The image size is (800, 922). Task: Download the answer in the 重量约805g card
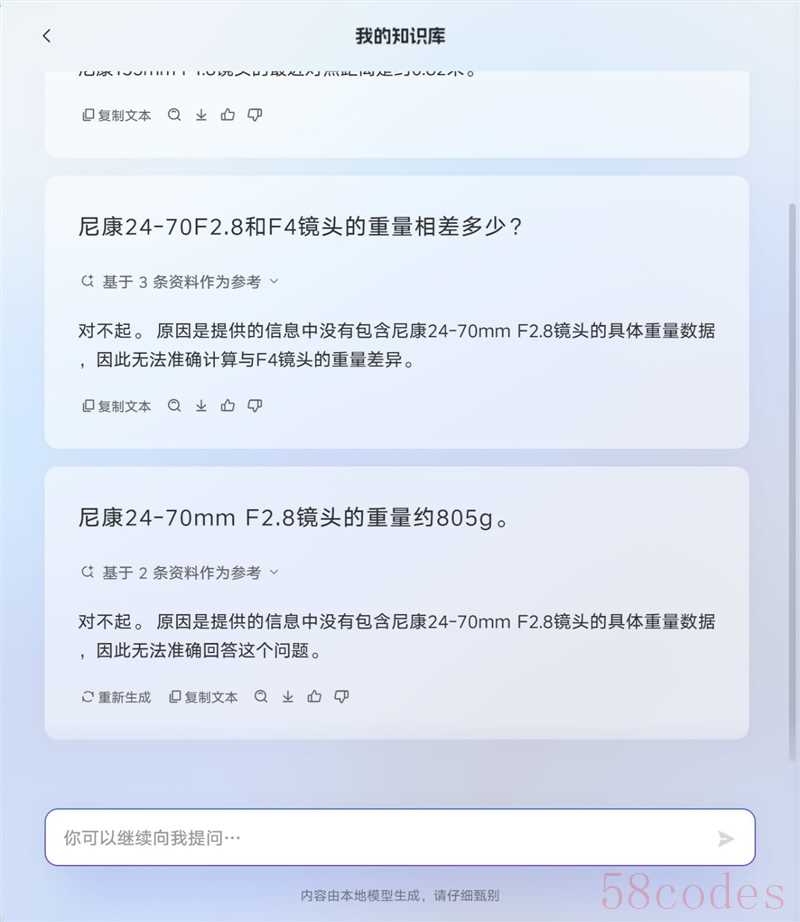(288, 697)
